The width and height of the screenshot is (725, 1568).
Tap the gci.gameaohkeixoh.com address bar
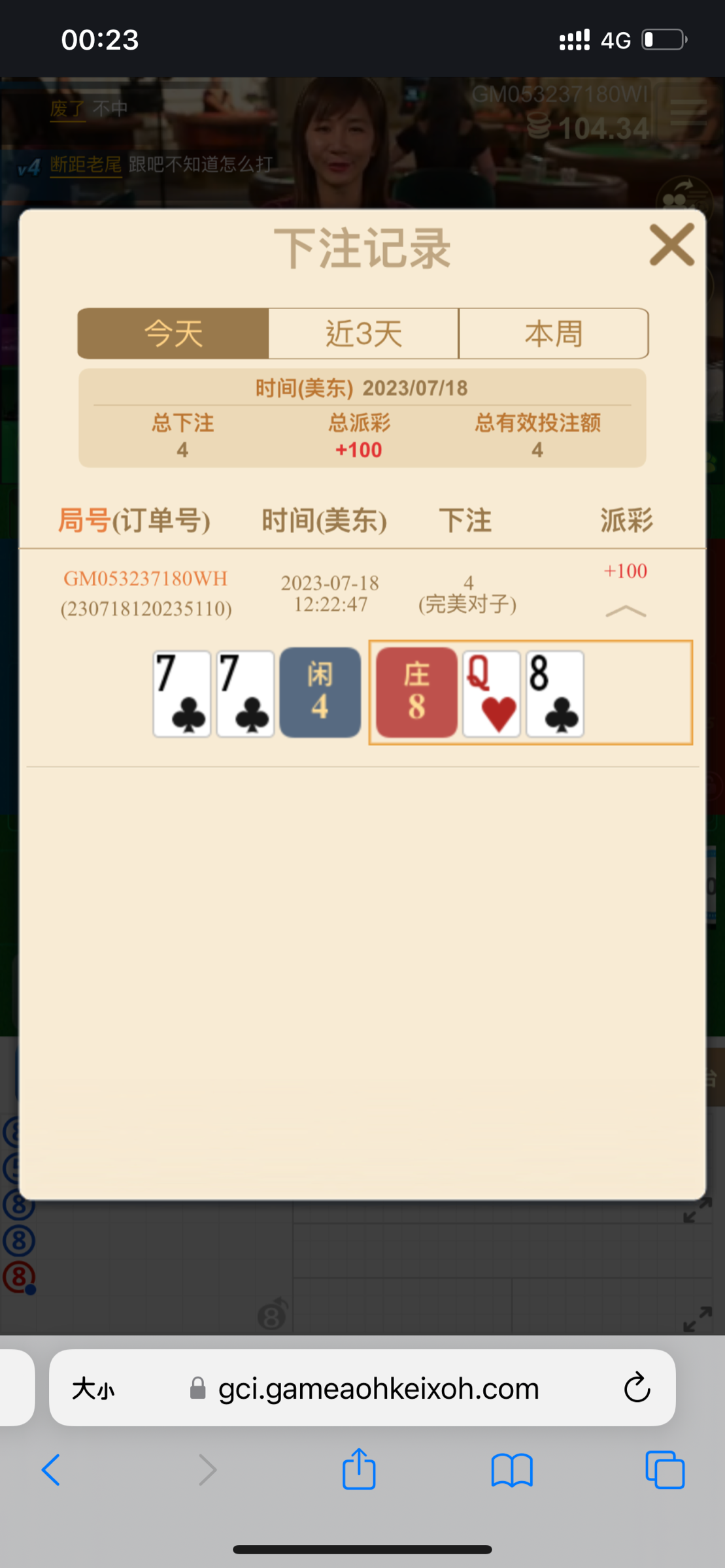point(378,1388)
